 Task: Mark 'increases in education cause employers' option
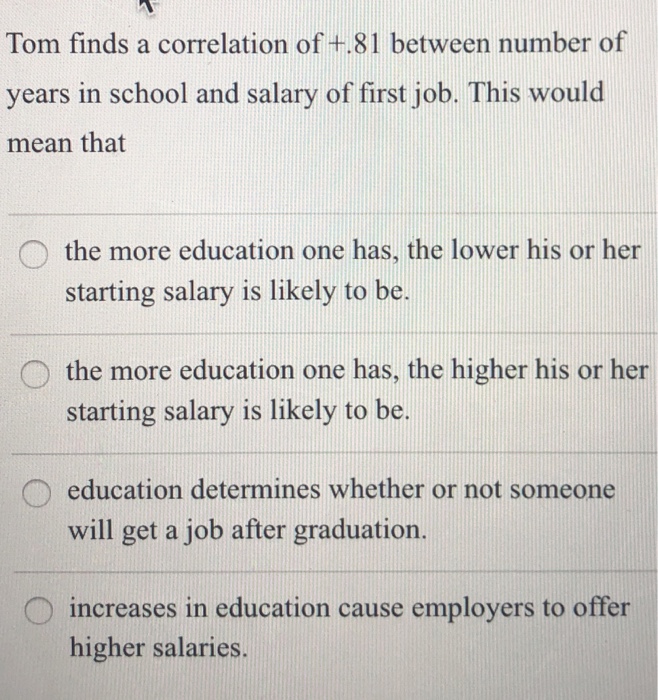click(43, 610)
